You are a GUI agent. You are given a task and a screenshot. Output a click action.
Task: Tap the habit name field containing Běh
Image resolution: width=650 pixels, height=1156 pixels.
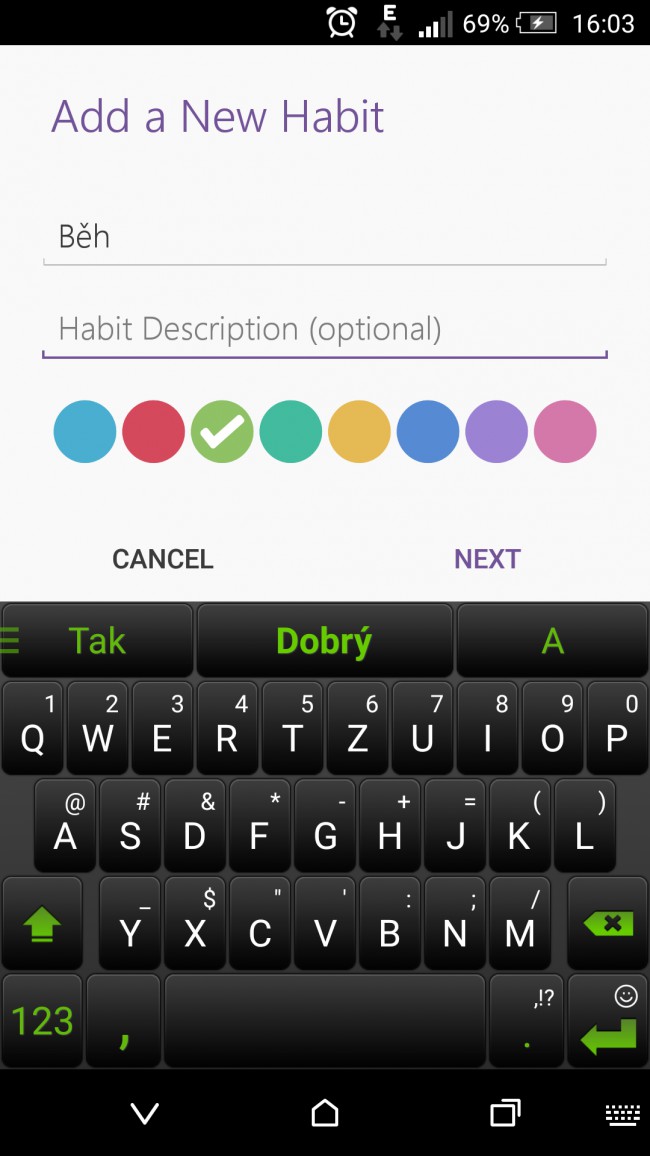click(x=324, y=237)
